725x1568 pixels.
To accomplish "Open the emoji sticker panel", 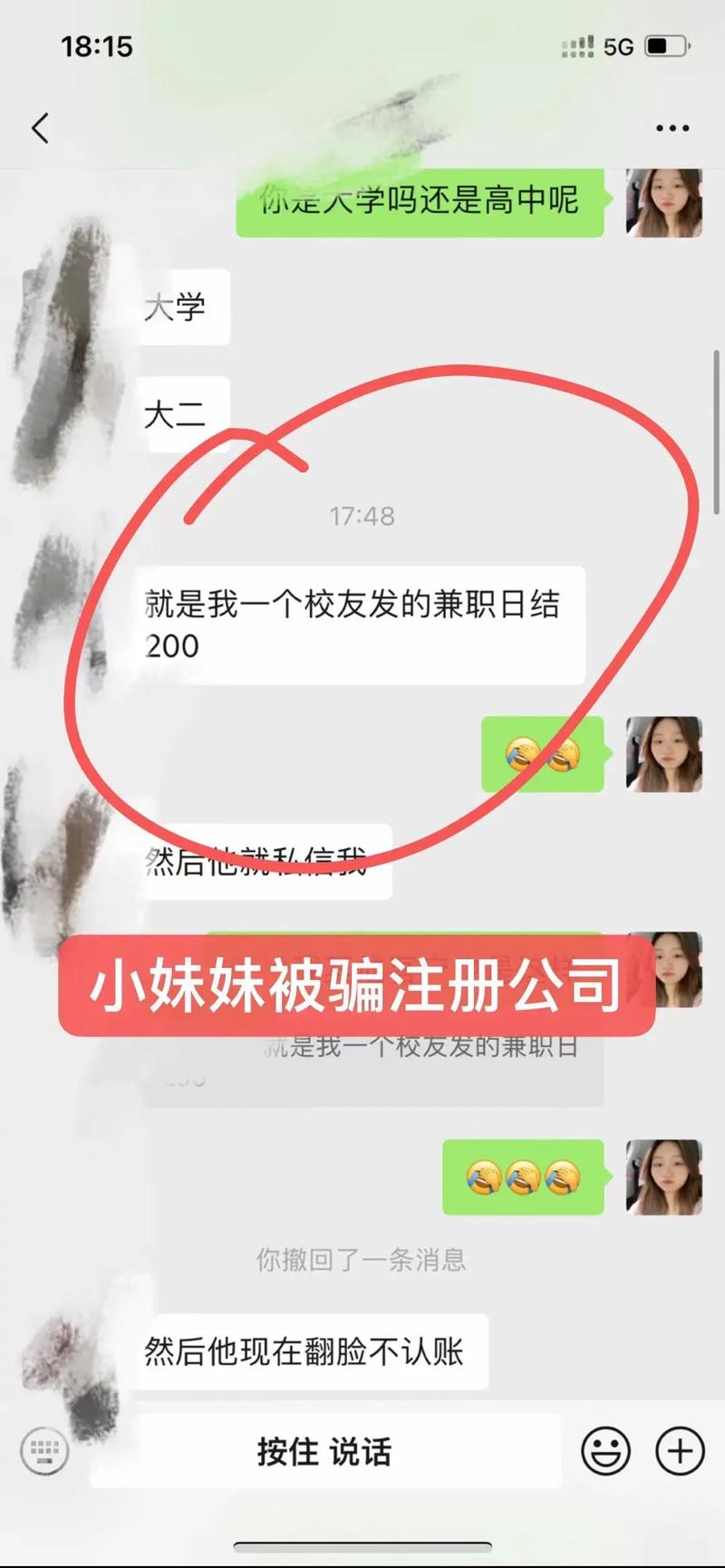I will [605, 1451].
